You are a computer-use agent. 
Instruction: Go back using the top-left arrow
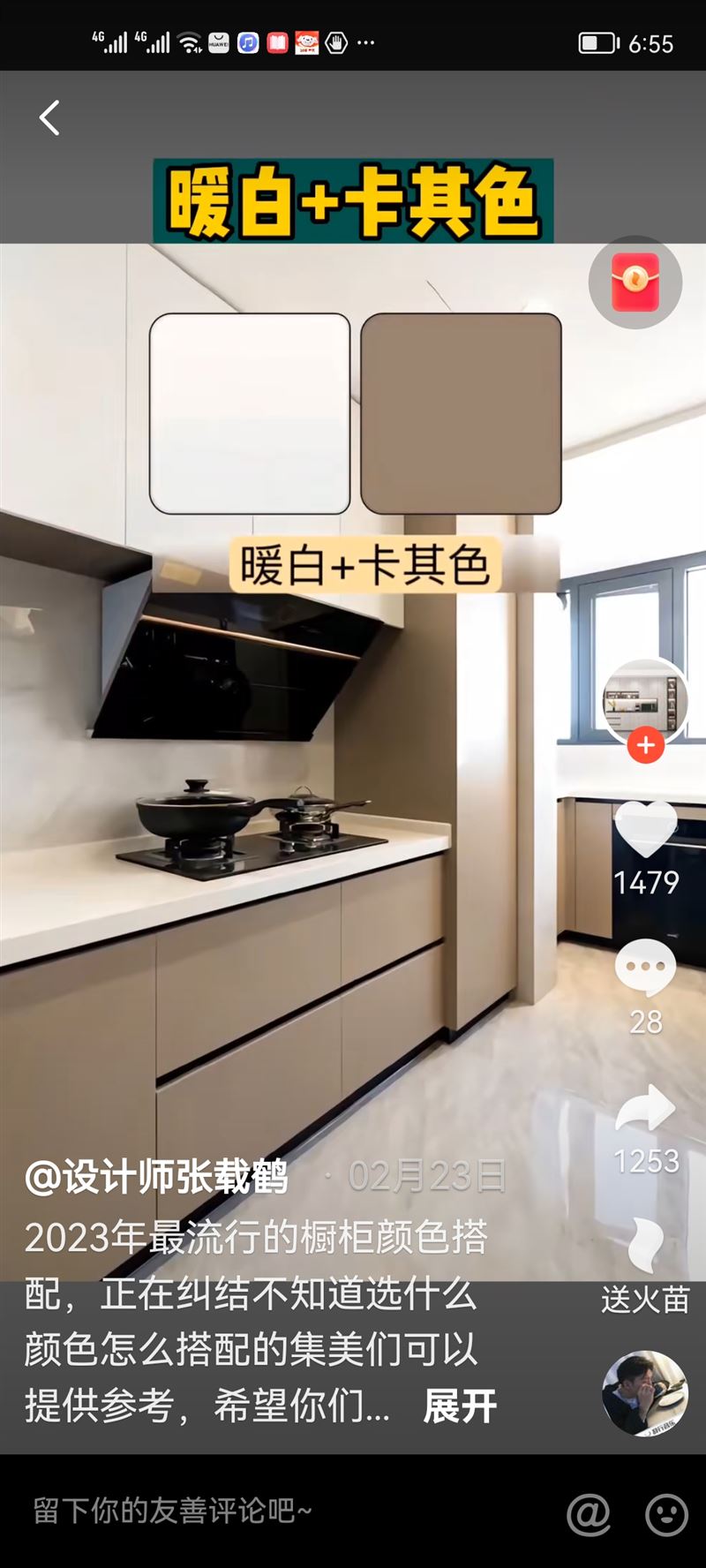point(49,117)
